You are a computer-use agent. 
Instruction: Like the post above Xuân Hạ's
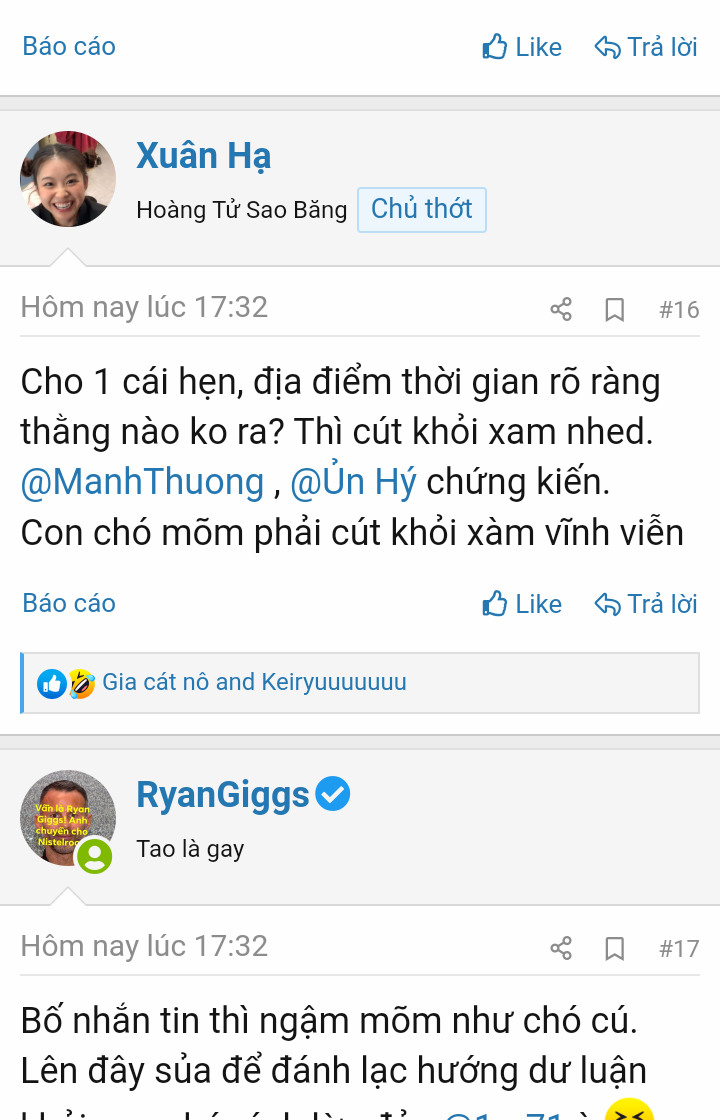point(522,47)
